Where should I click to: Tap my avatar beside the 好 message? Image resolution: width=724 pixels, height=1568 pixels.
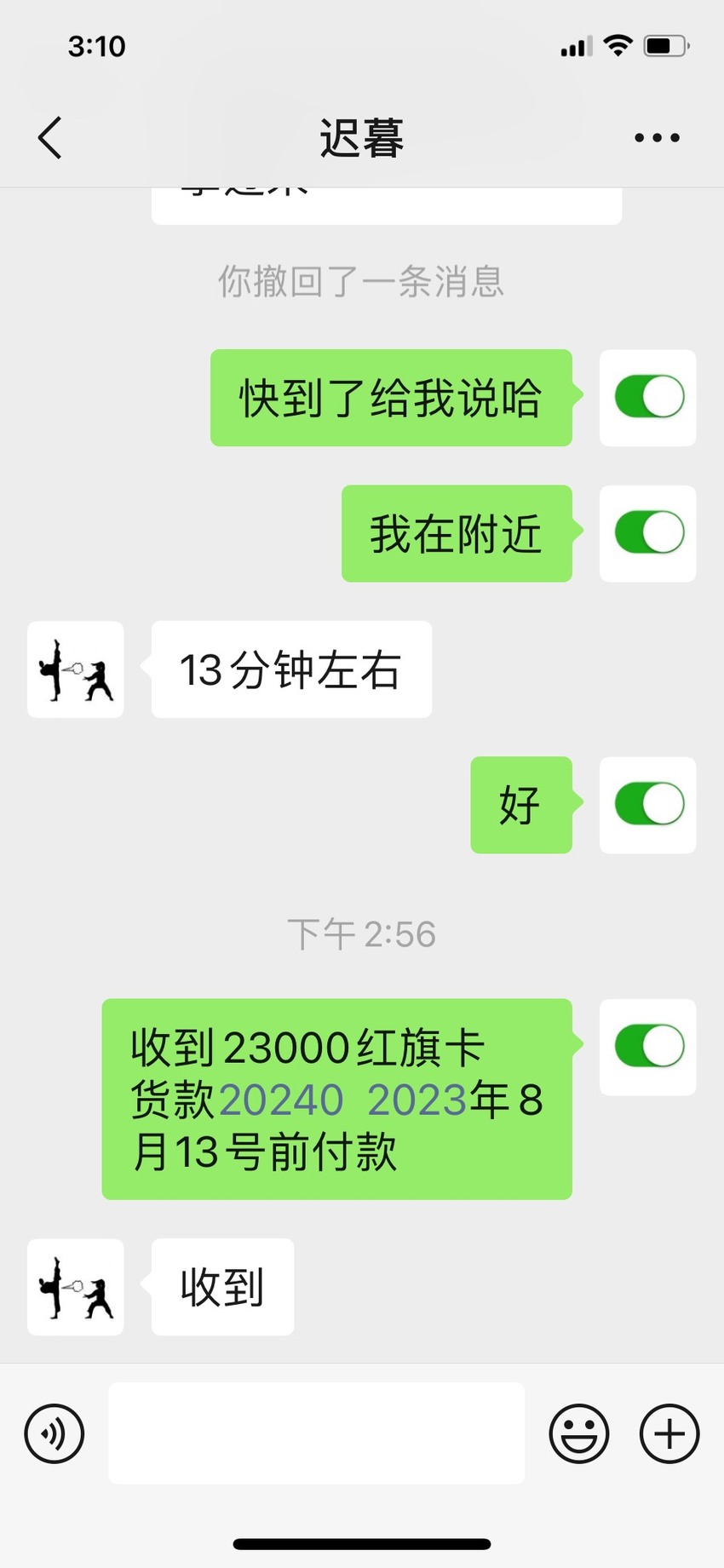648,805
